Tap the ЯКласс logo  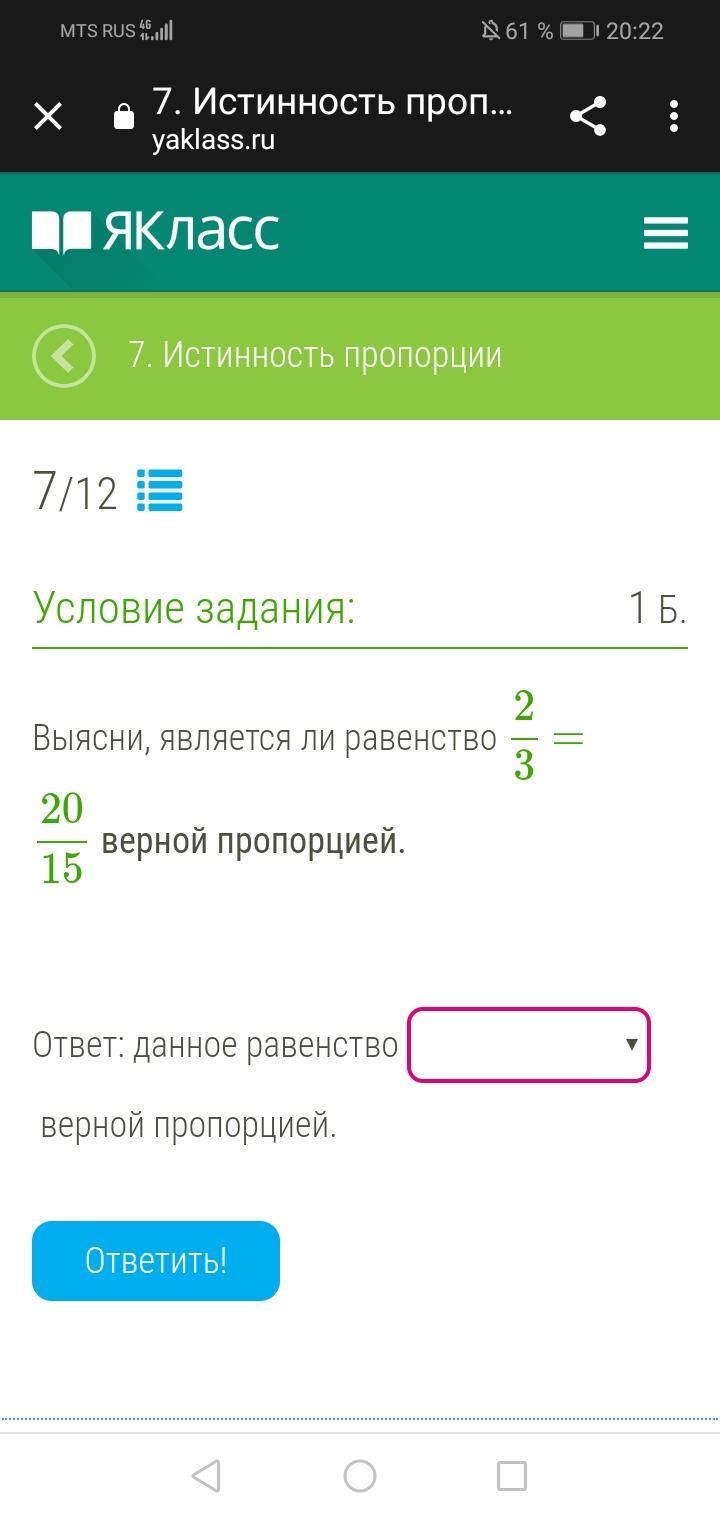(155, 232)
